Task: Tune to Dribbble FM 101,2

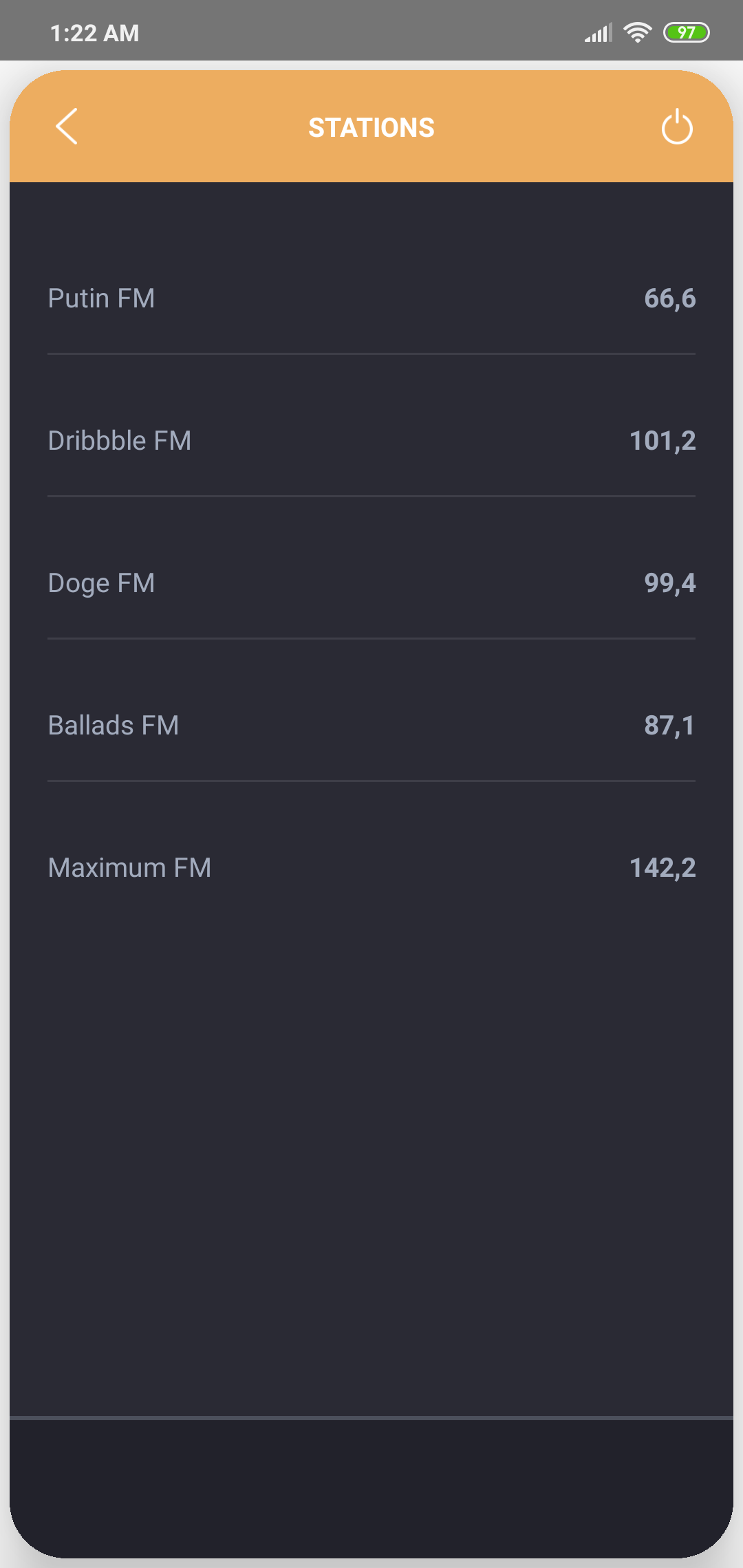Action: [x=371, y=441]
